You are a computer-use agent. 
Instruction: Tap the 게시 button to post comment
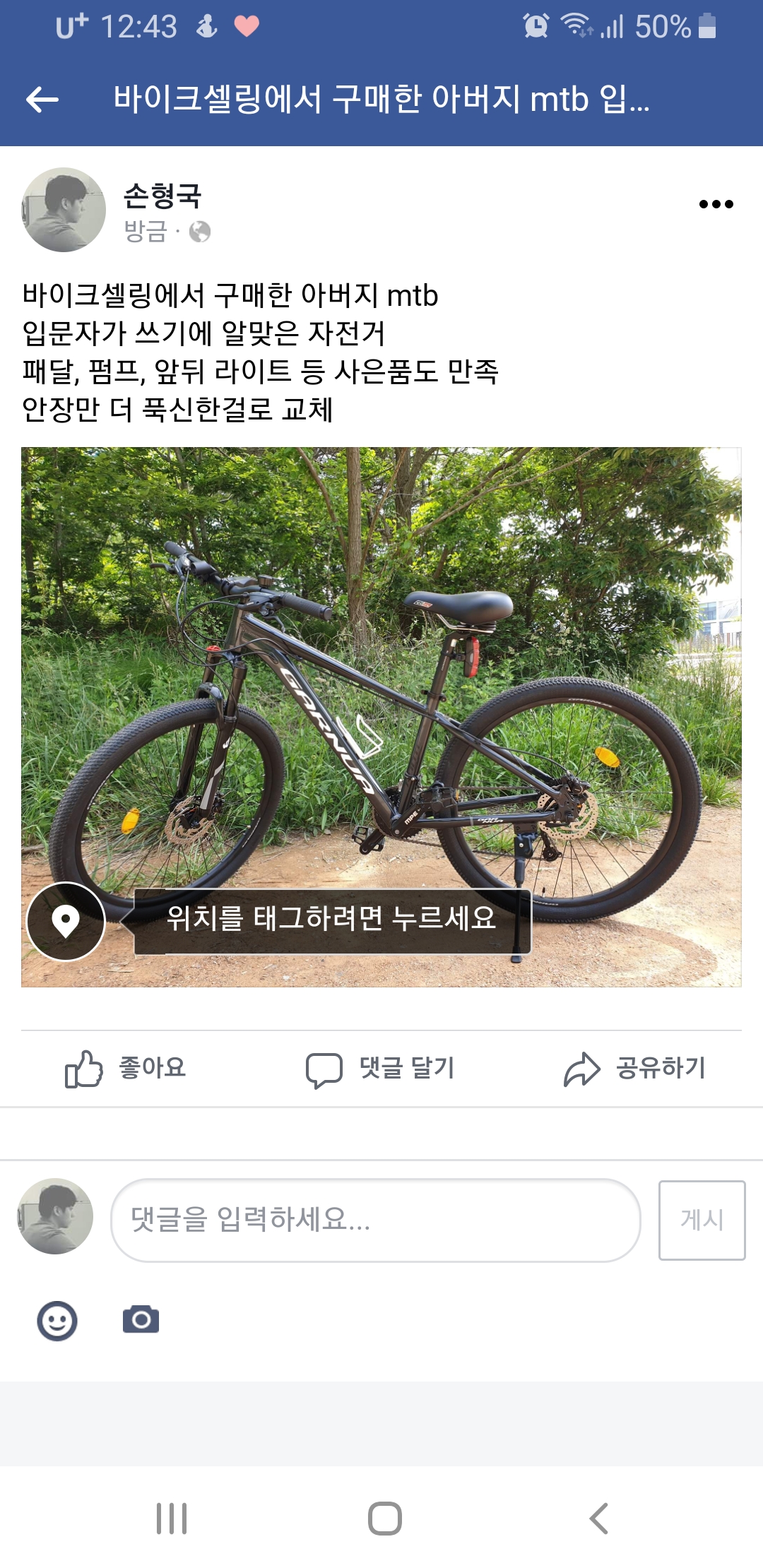click(702, 1220)
